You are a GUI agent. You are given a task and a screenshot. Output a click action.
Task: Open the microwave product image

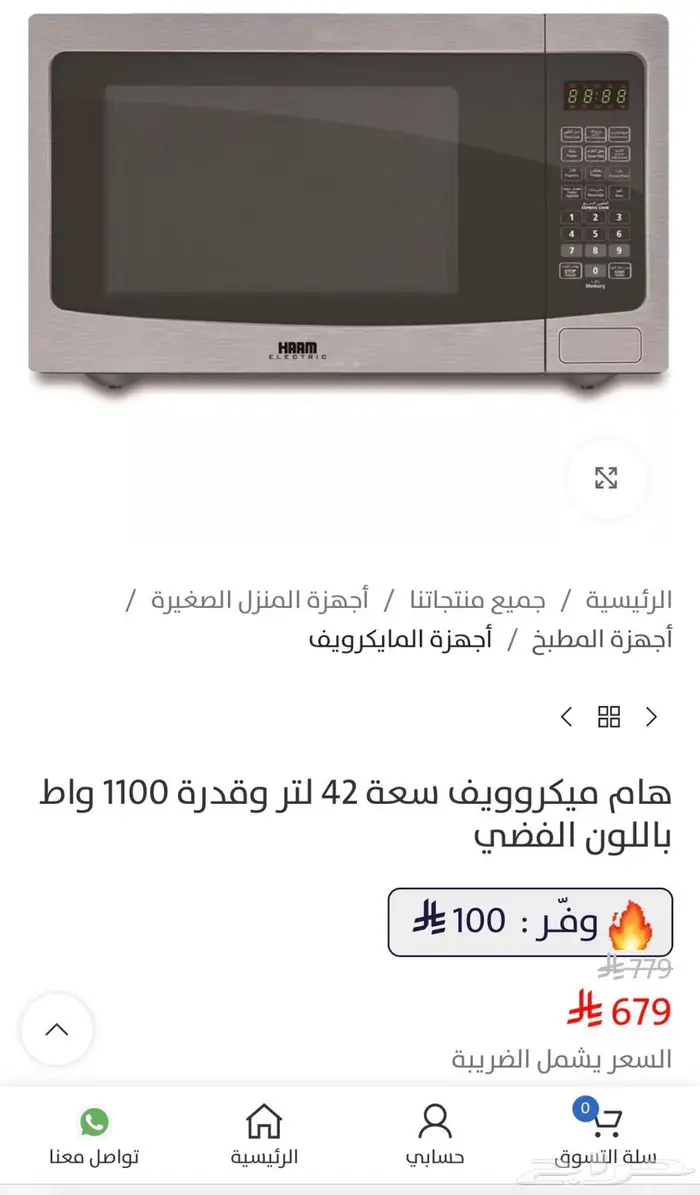pyautogui.click(x=348, y=200)
